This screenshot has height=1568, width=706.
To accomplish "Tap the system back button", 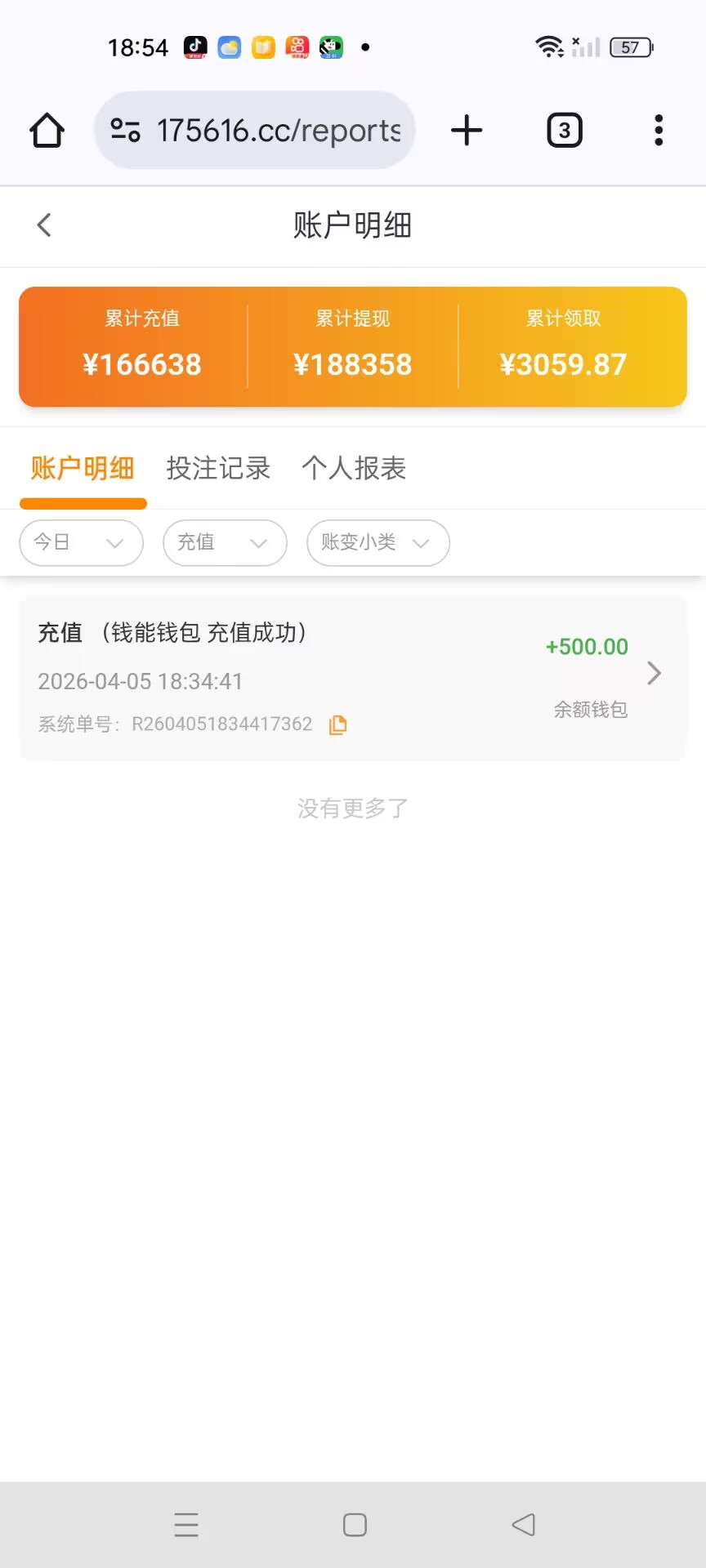I will (x=523, y=1525).
